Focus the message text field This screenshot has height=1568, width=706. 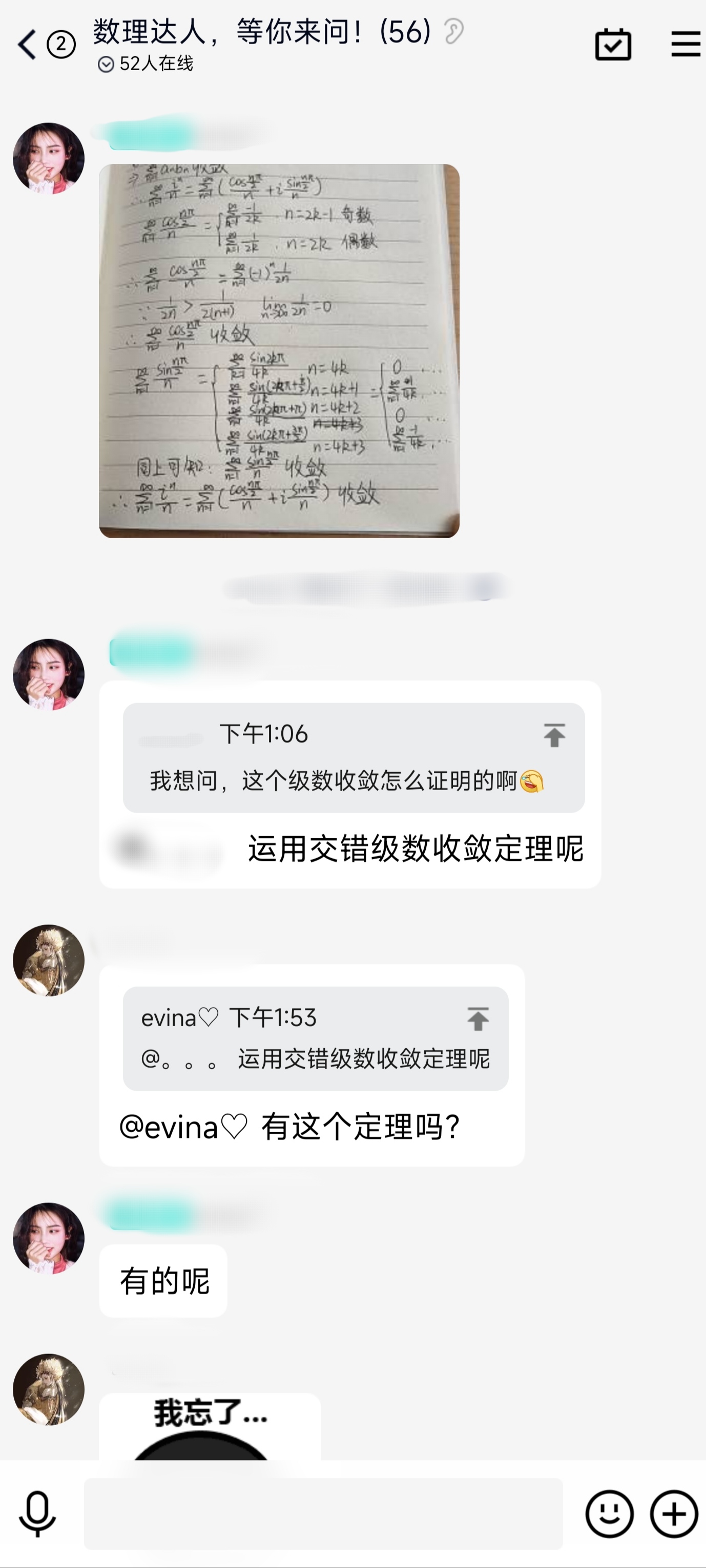[x=323, y=1513]
